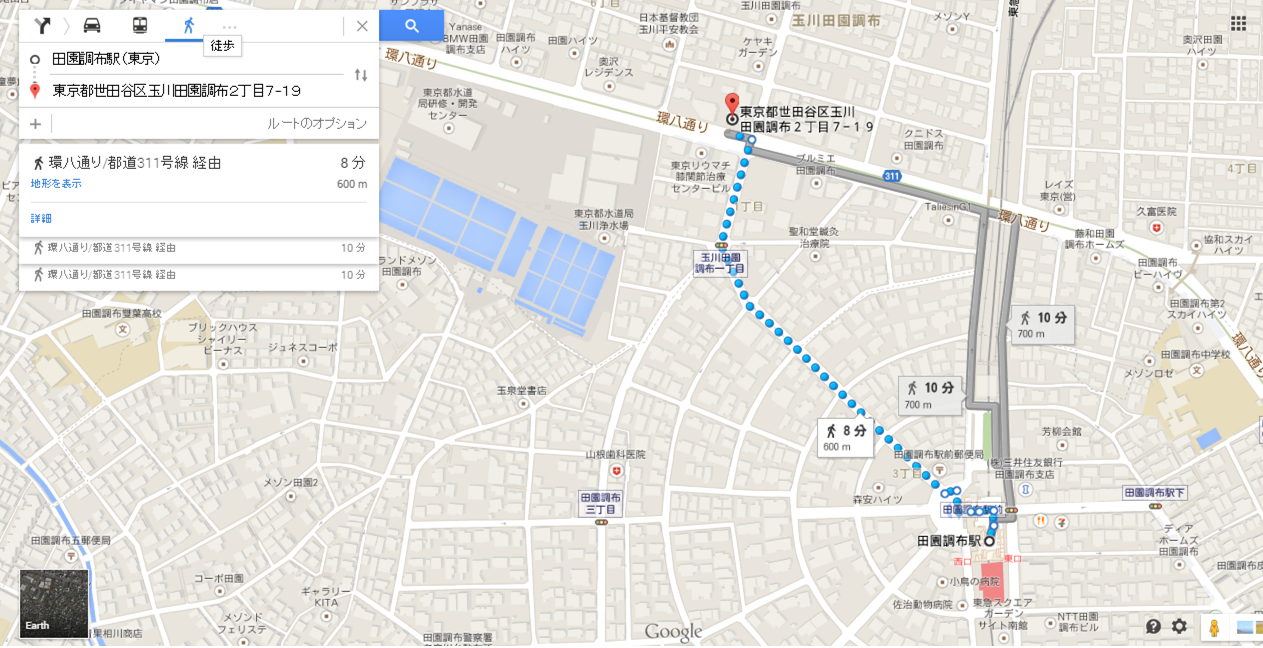1263x648 pixels.
Task: Tap the blue search button
Action: pyautogui.click(x=411, y=26)
